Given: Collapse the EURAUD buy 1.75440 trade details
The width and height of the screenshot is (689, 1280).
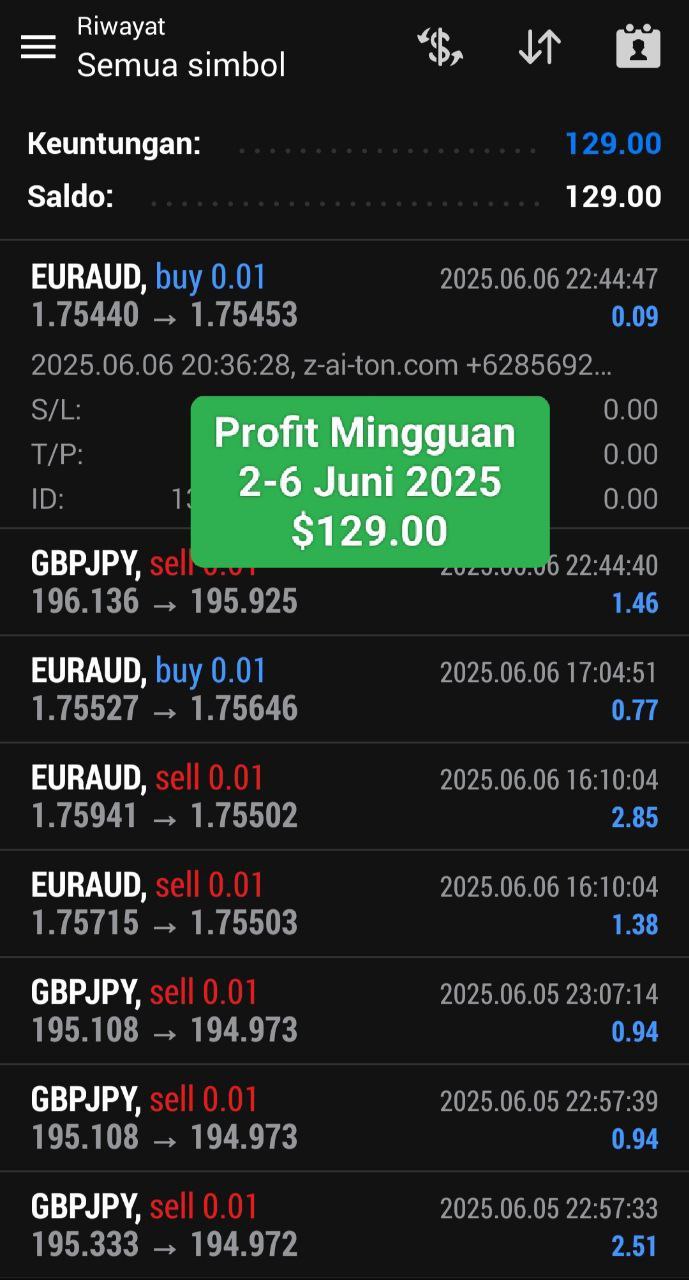Looking at the screenshot, I should coord(344,296).
